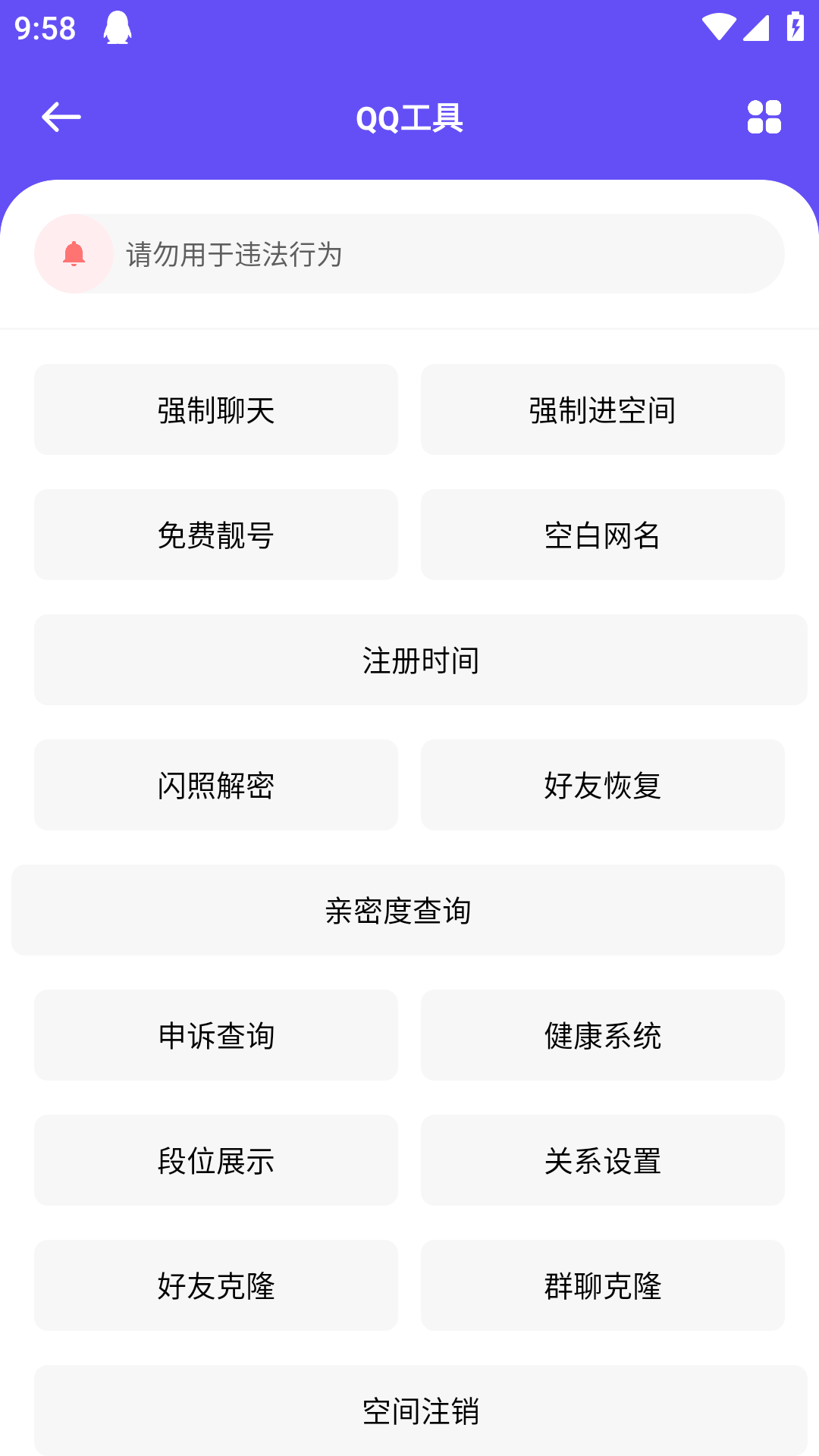Click the battery icon in the status bar
819x1456 pixels.
tap(793, 25)
